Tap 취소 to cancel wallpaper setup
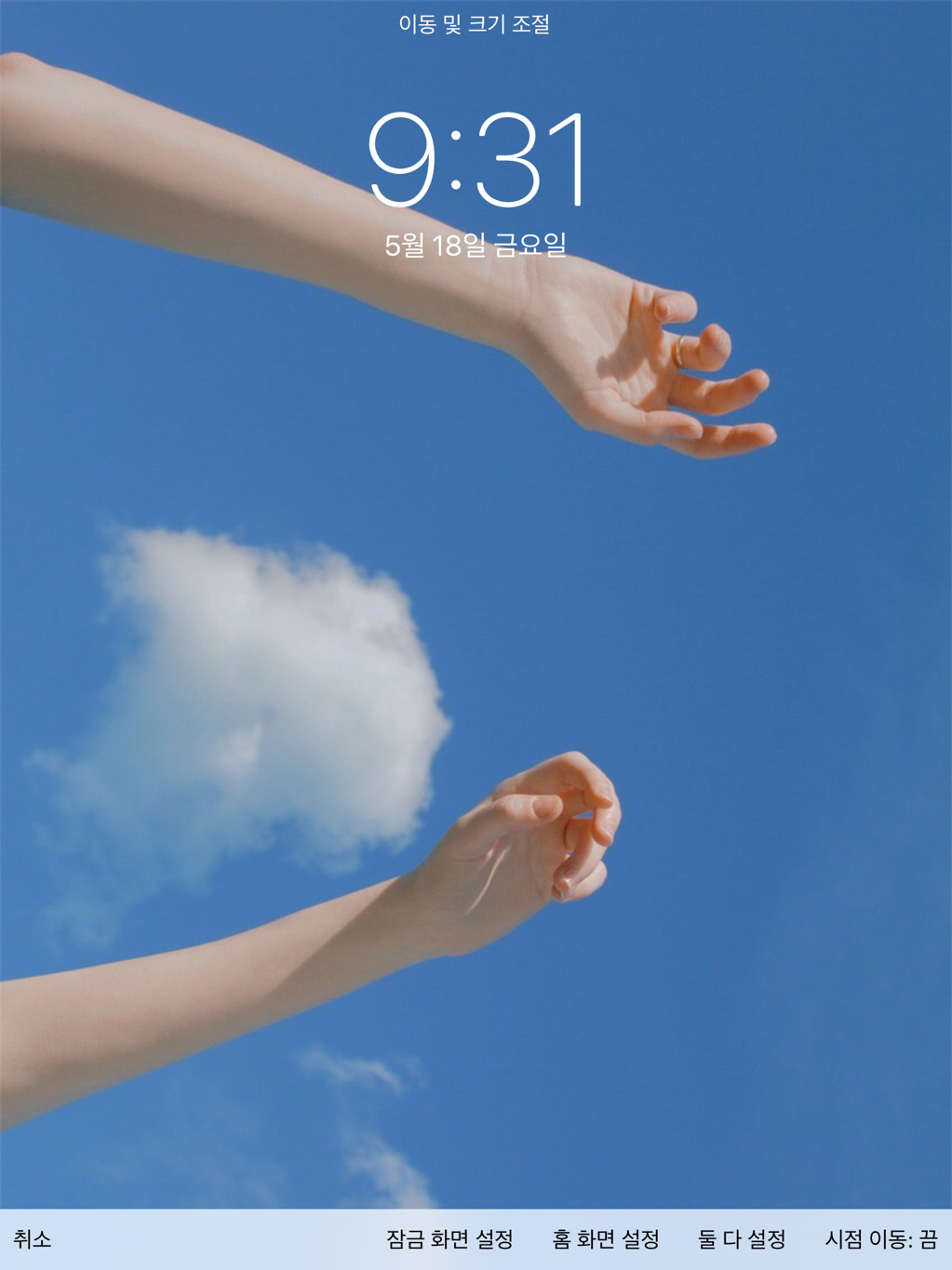952x1270 pixels. [x=33, y=1239]
